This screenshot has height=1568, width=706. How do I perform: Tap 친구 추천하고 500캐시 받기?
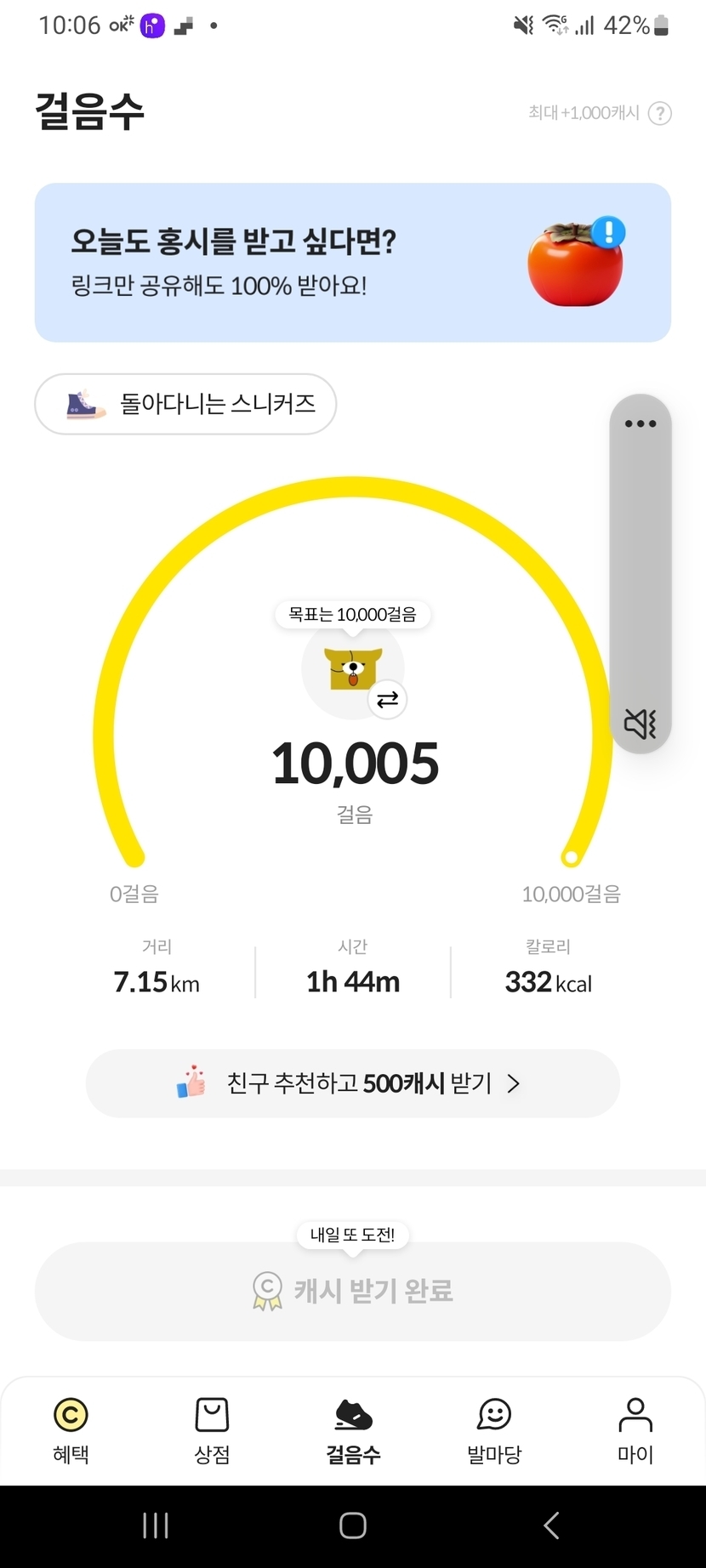click(352, 1083)
